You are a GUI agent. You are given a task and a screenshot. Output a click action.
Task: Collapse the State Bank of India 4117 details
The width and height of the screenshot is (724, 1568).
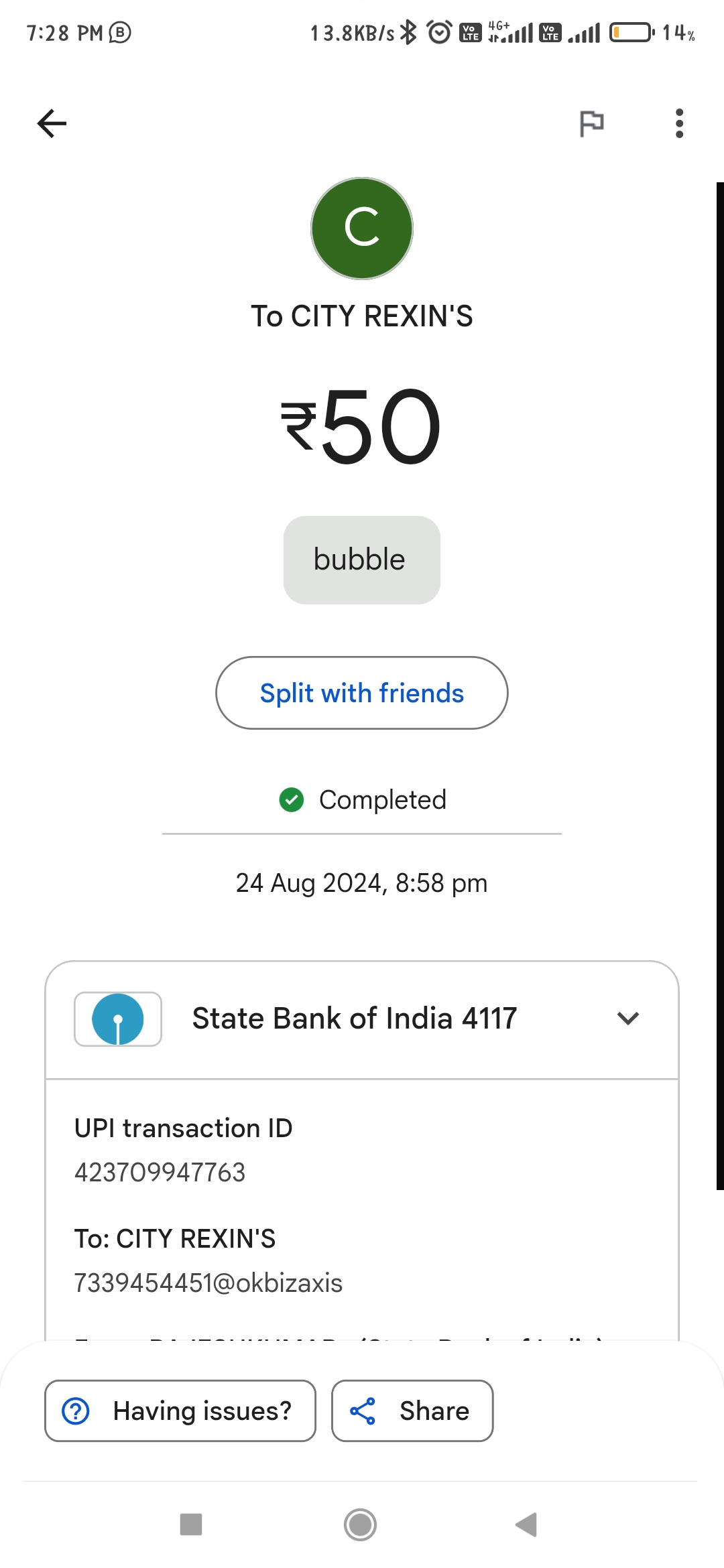(x=628, y=1019)
